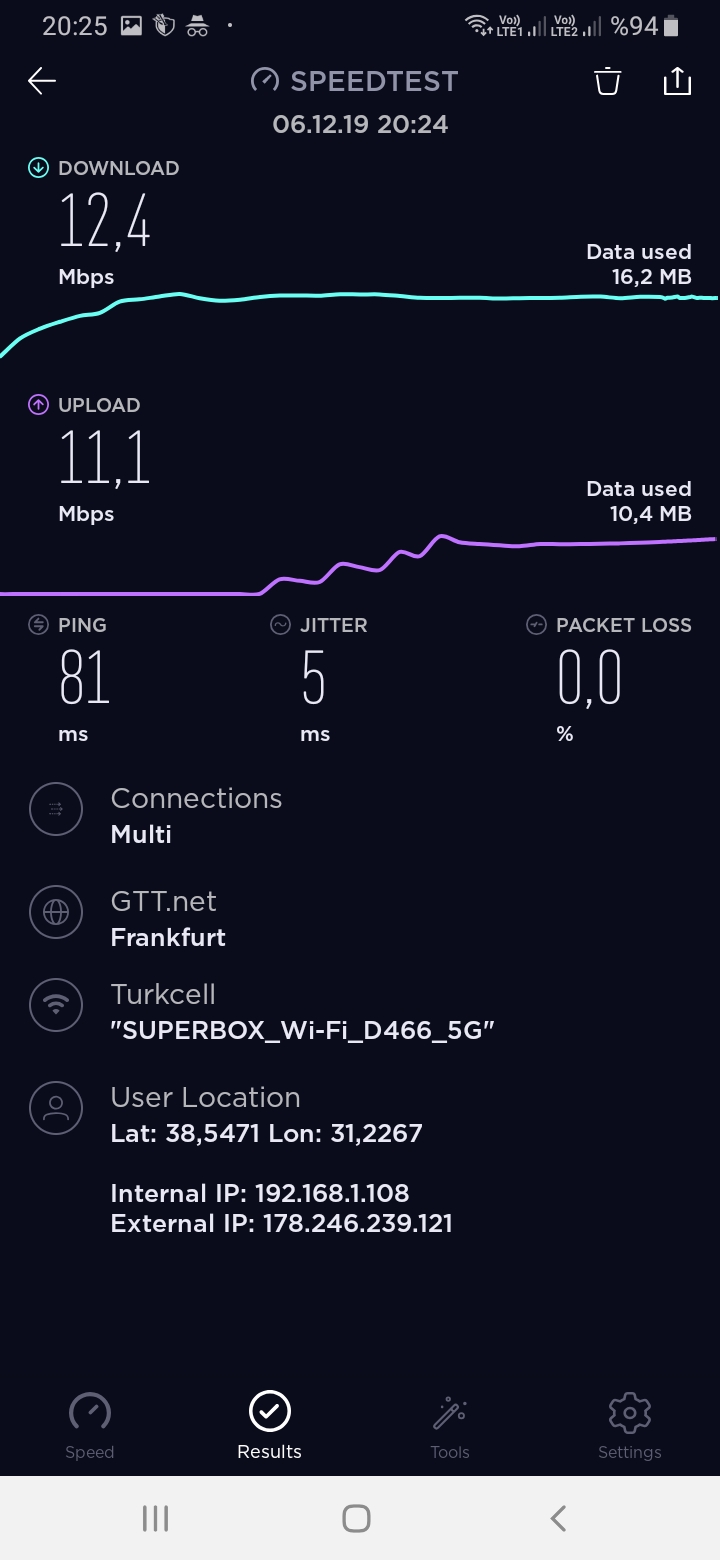Delete this speed test result

click(608, 81)
